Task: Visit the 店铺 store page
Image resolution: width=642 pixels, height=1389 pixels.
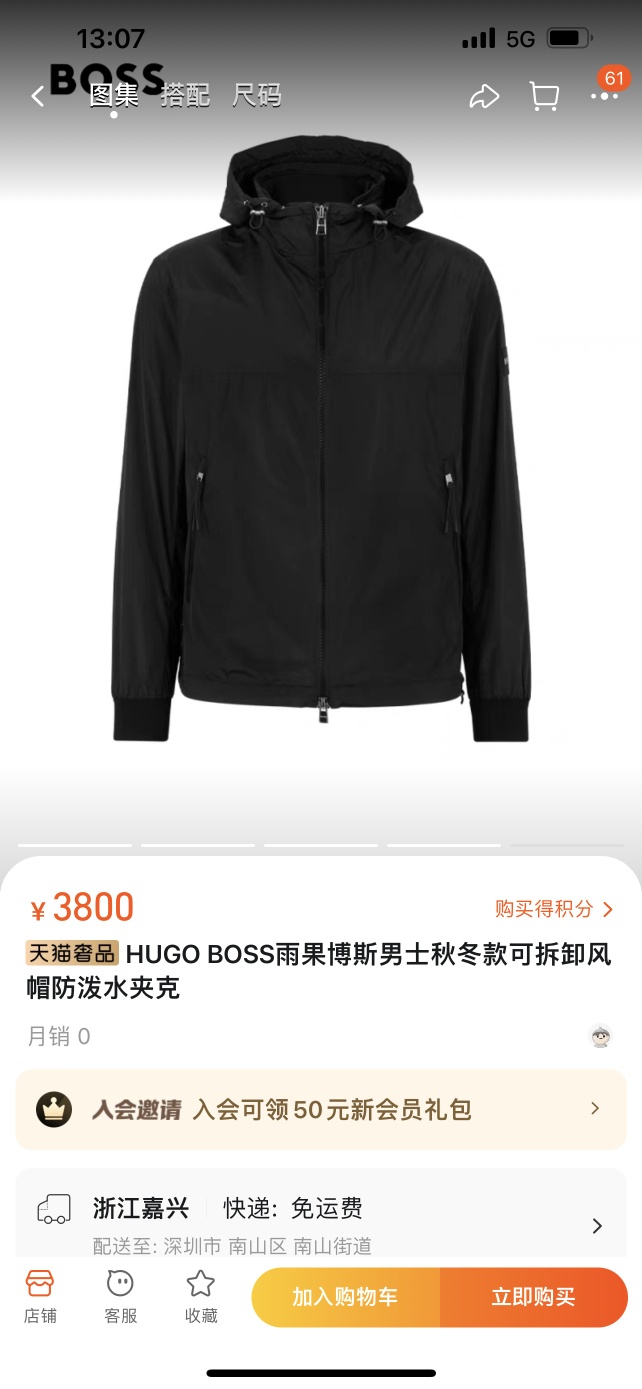Action: 40,1297
